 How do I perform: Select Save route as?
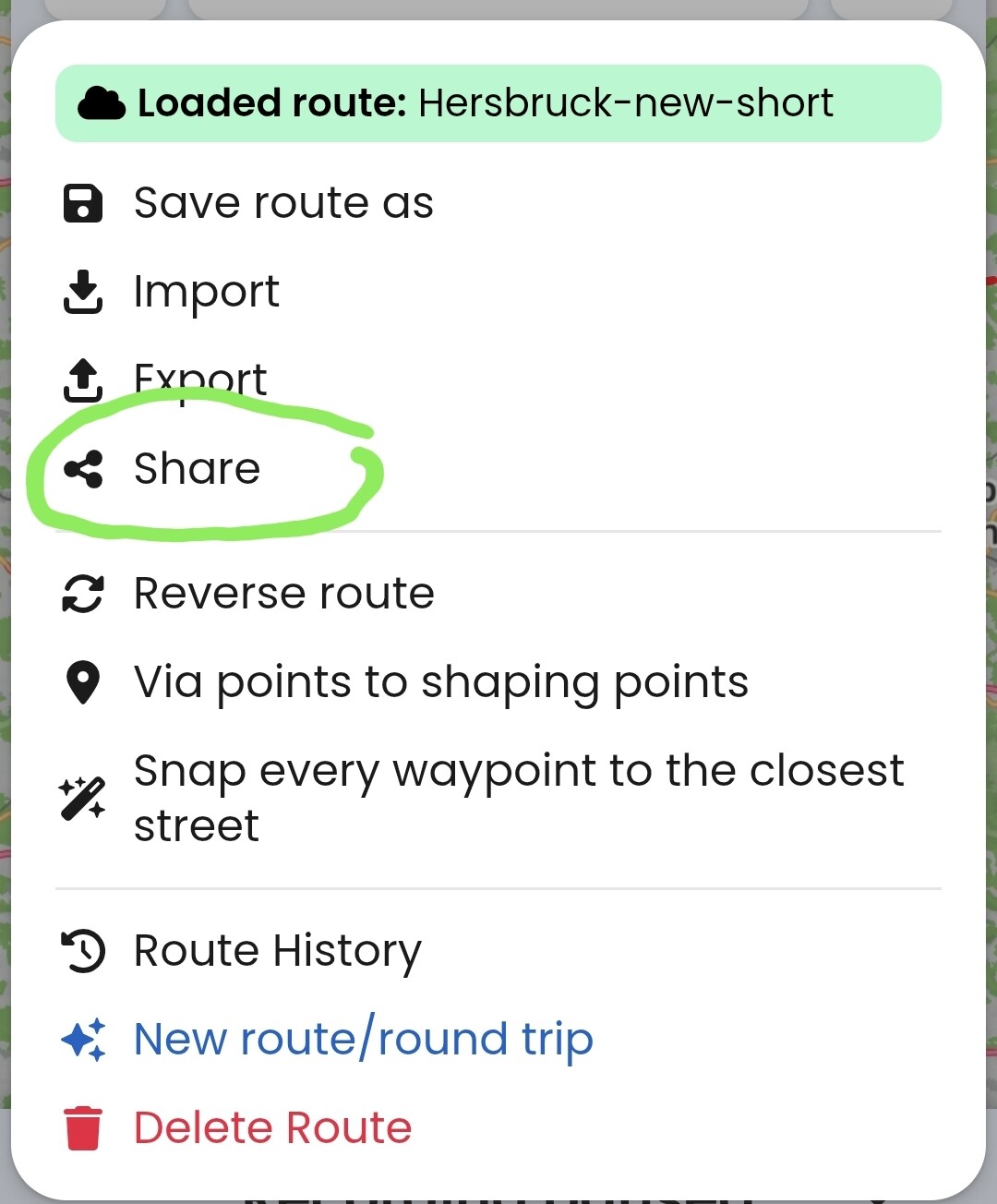pyautogui.click(x=282, y=203)
